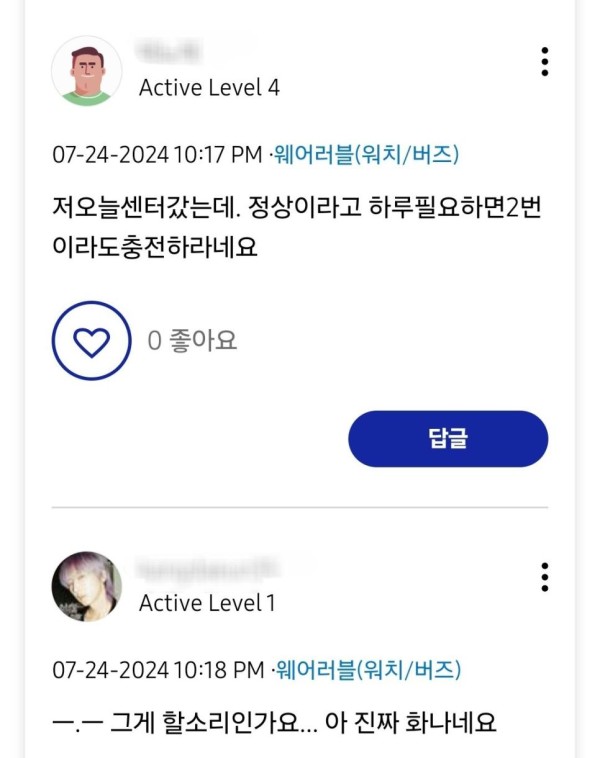View the Active Level 1 commenter's profile avatar
This screenshot has height=758, width=600.
[x=86, y=585]
